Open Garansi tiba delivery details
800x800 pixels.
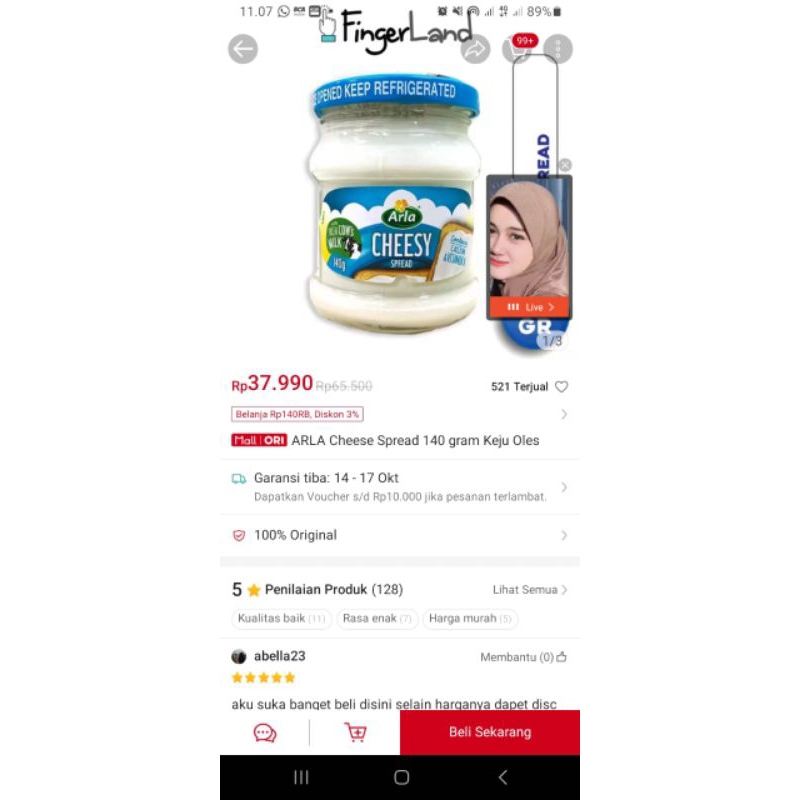[400, 487]
